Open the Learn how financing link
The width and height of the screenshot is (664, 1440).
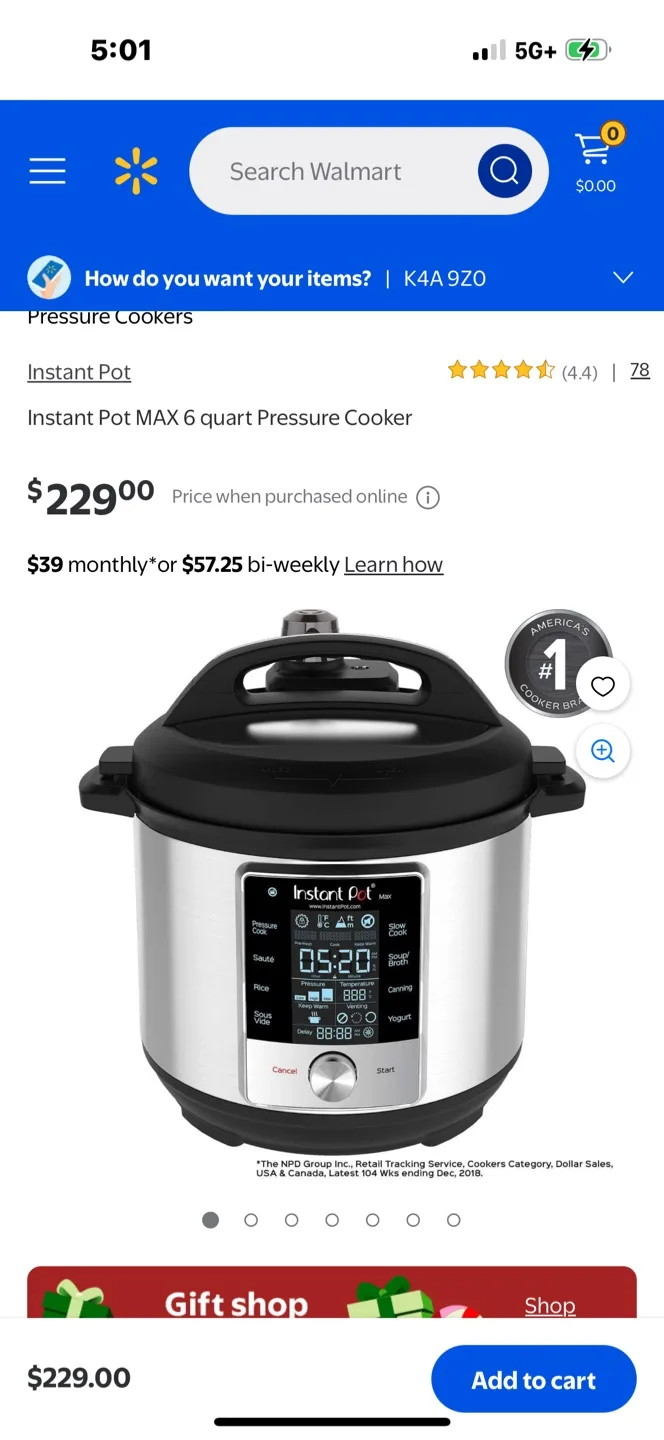(393, 565)
